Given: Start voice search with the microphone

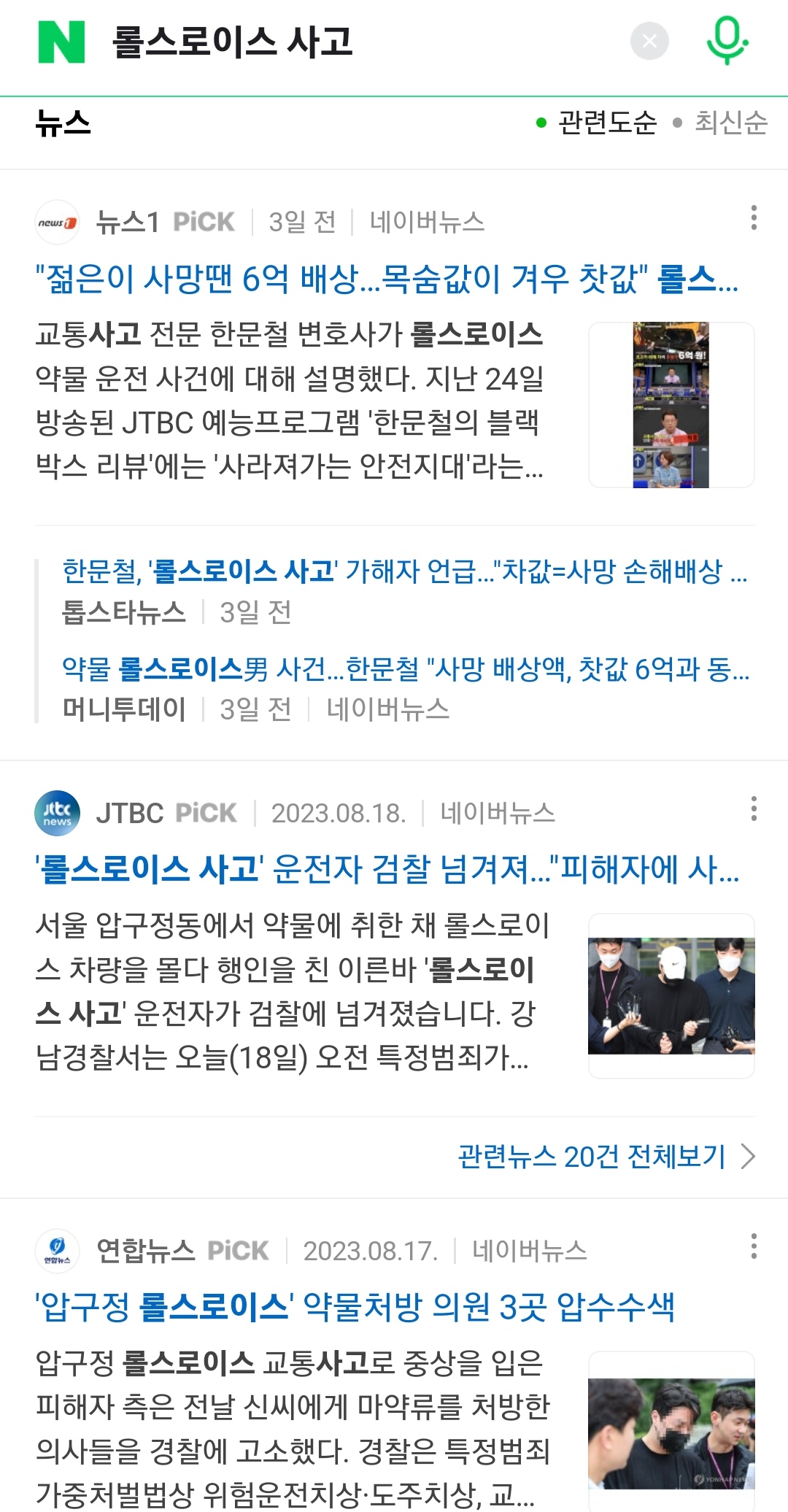Looking at the screenshot, I should (x=727, y=41).
